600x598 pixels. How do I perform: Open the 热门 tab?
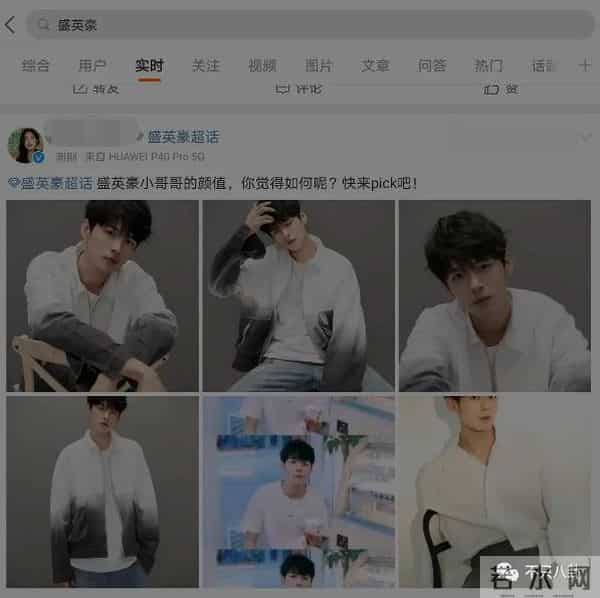[489, 66]
